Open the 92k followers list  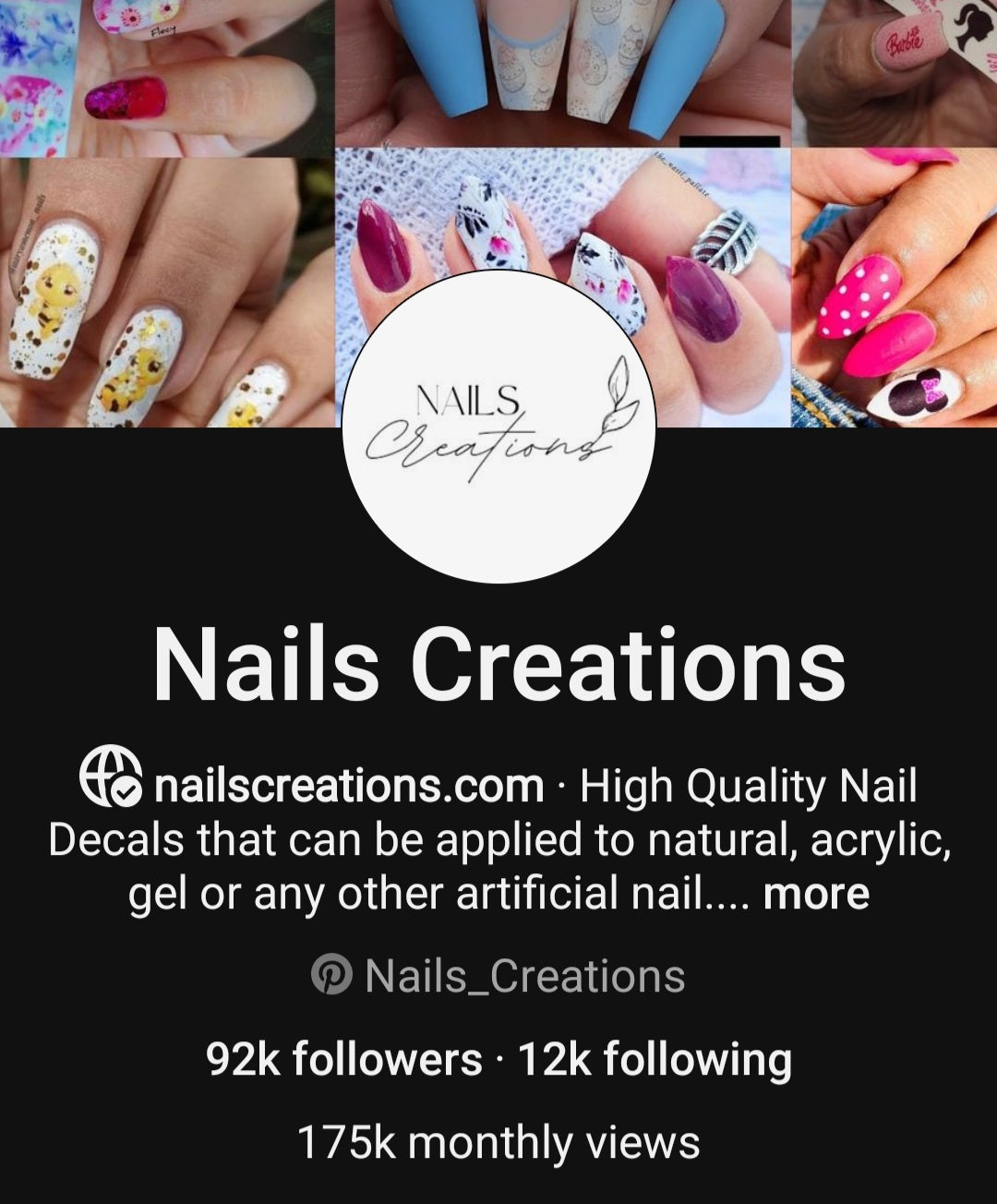pyautogui.click(x=344, y=1059)
